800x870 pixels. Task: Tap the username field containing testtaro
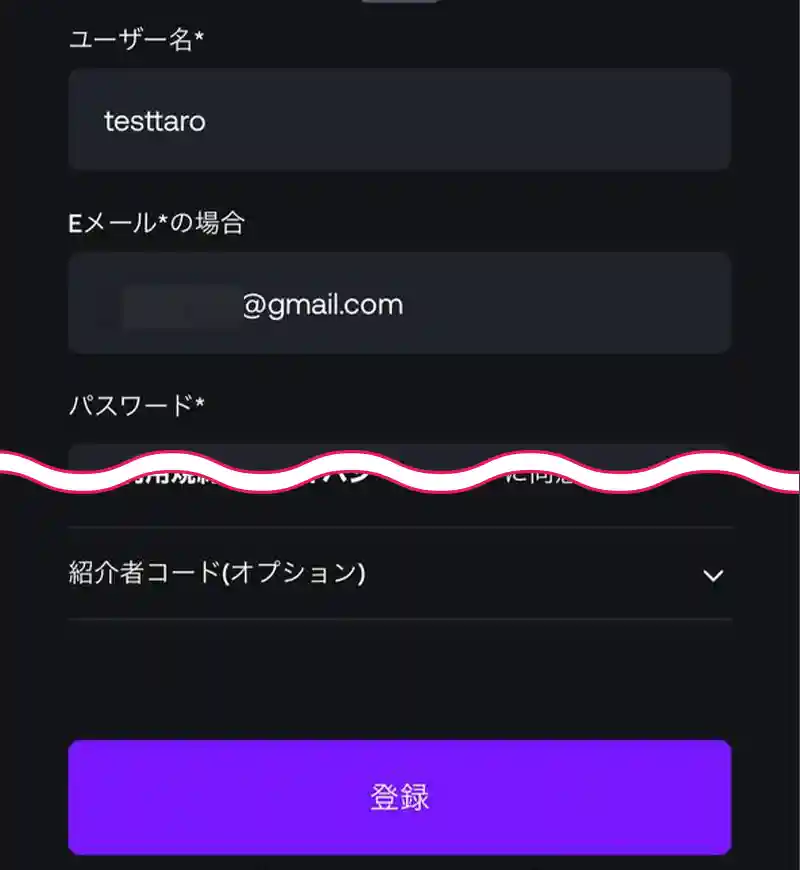click(x=399, y=120)
